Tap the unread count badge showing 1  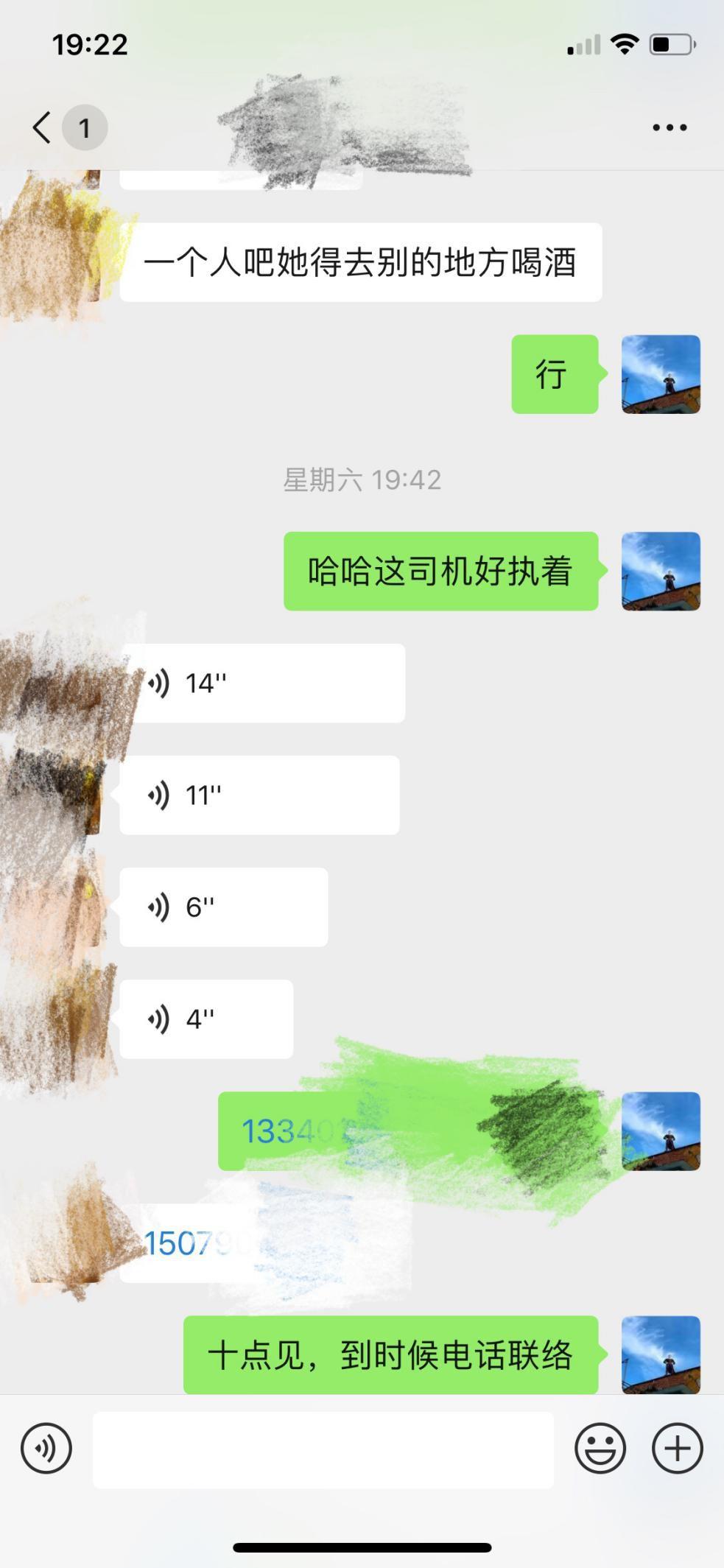84,127
